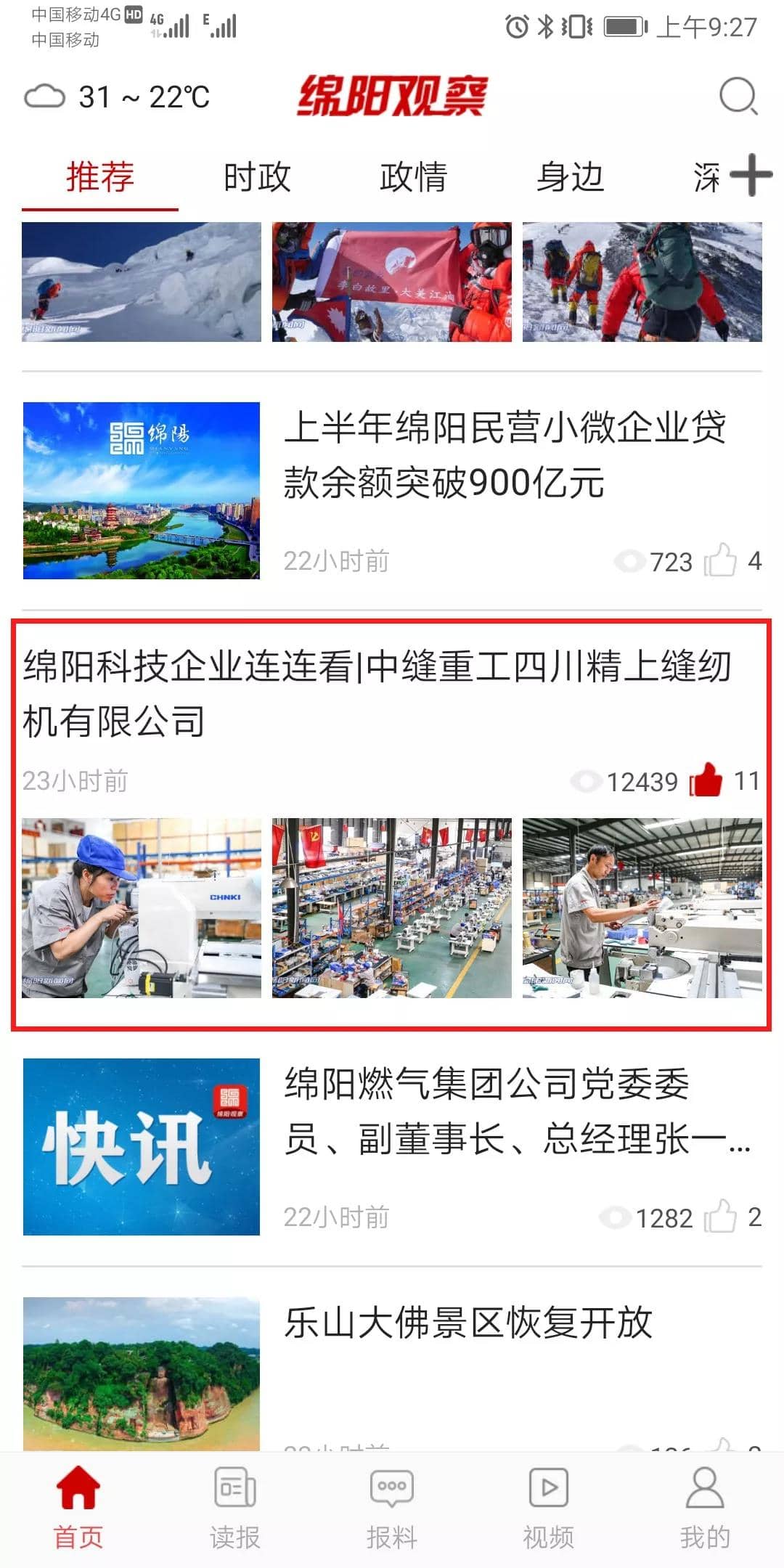Switch to the 身边 tab

(570, 177)
